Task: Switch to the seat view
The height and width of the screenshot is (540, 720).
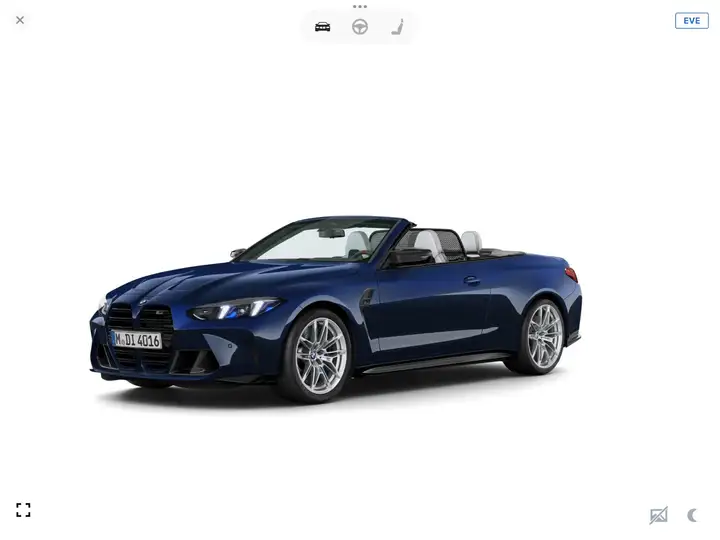Action: click(397, 27)
